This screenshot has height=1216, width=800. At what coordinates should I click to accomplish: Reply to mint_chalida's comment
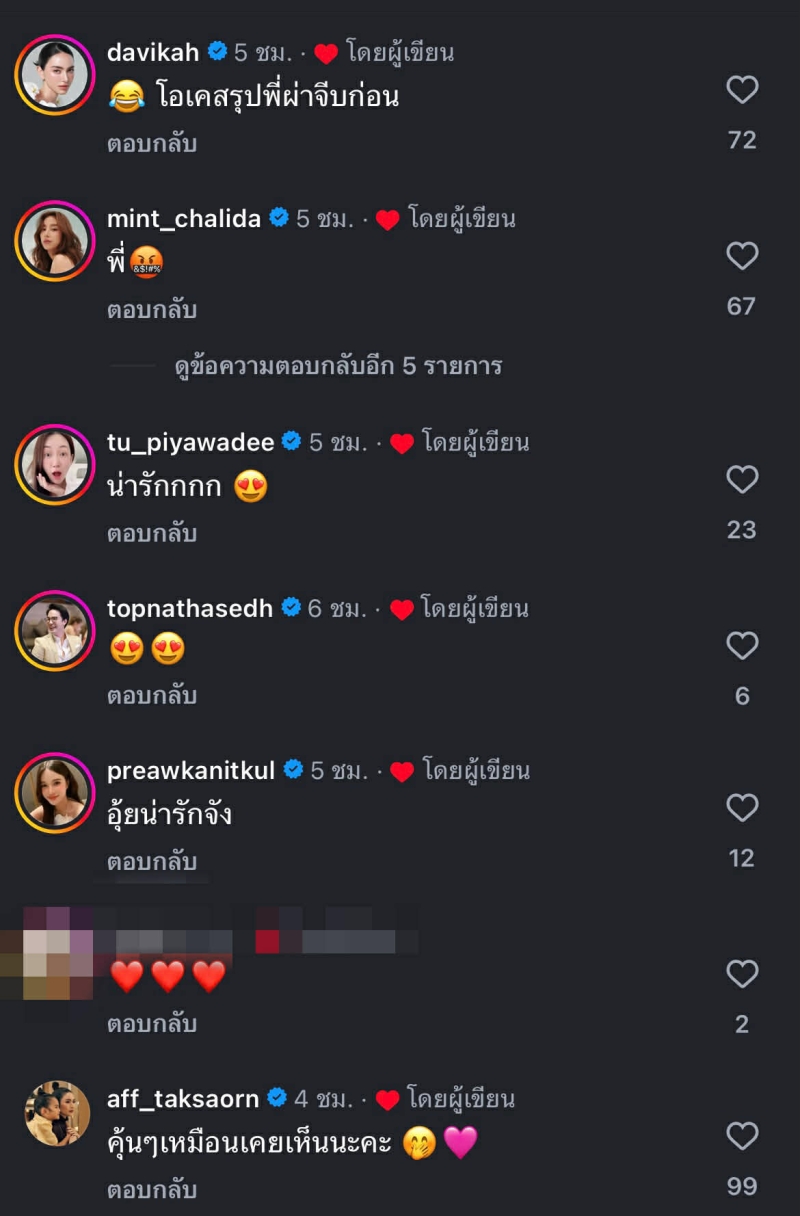pyautogui.click(x=152, y=310)
